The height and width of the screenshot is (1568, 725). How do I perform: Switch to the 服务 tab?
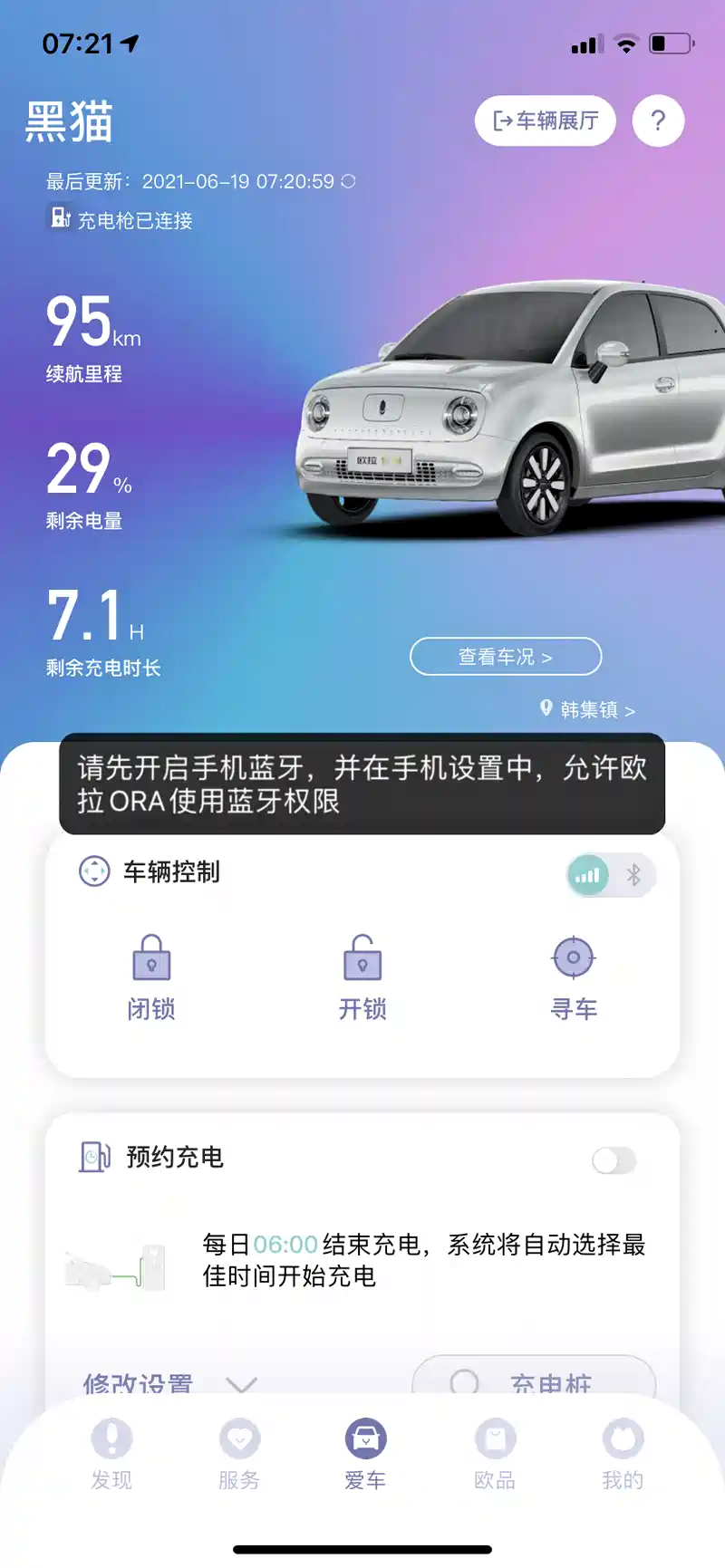coord(239,1453)
